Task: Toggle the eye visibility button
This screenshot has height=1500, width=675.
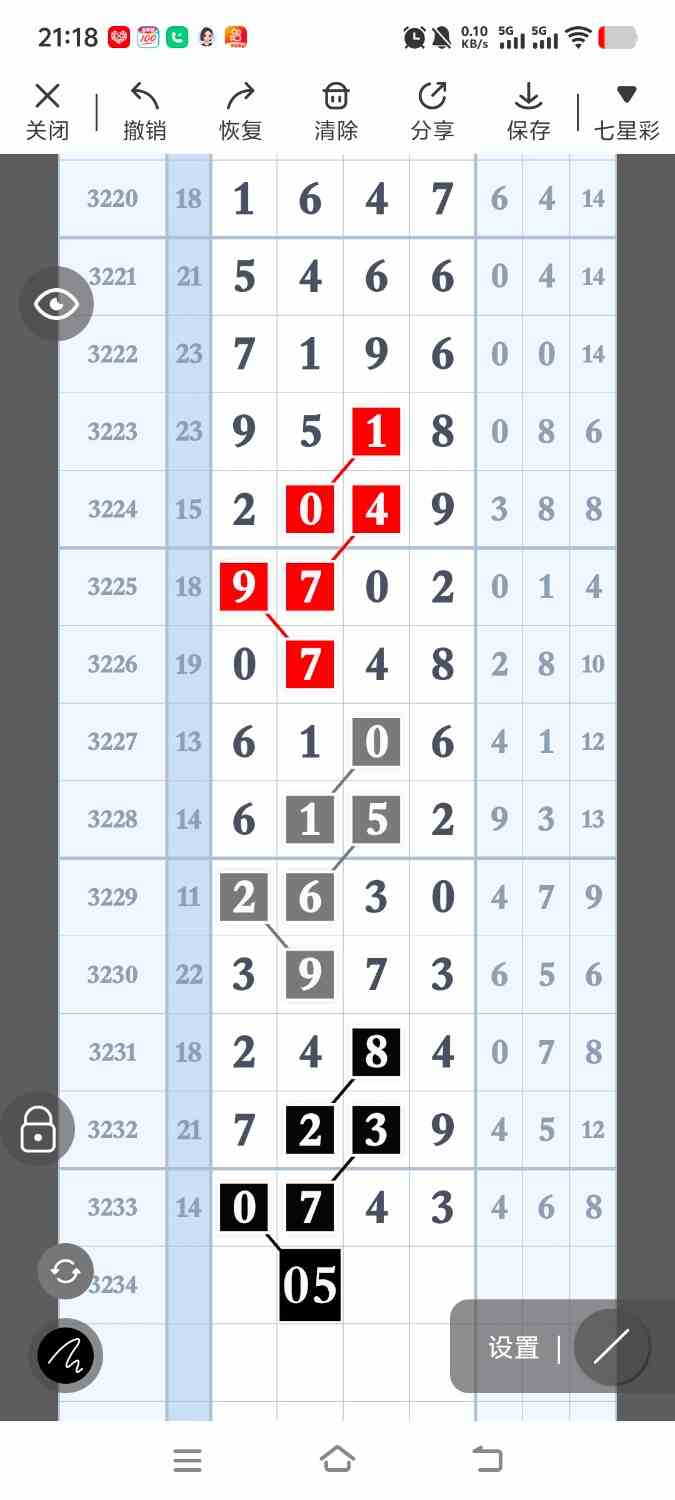Action: click(56, 304)
